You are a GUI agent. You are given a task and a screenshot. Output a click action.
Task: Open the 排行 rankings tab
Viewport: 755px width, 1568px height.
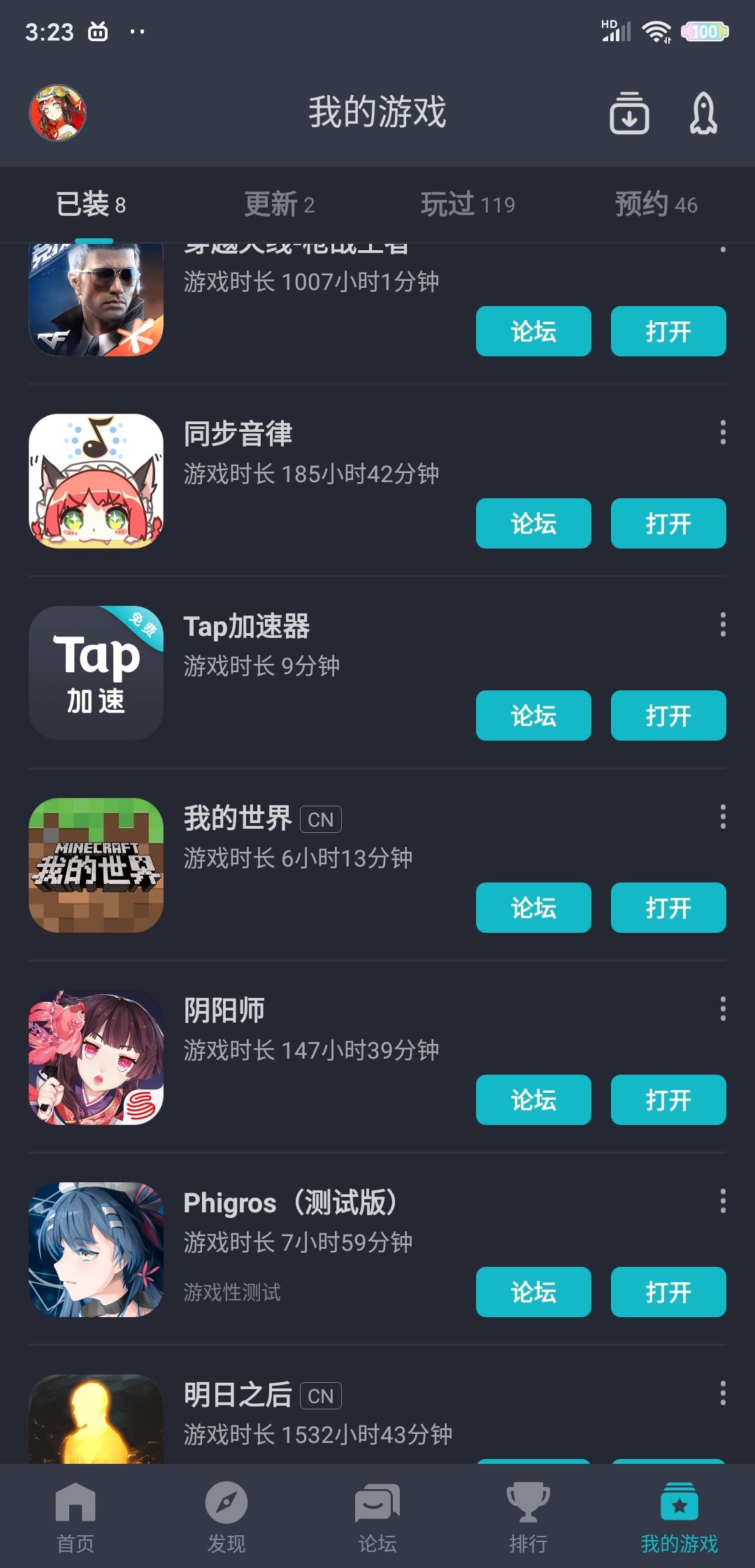[x=528, y=1516]
